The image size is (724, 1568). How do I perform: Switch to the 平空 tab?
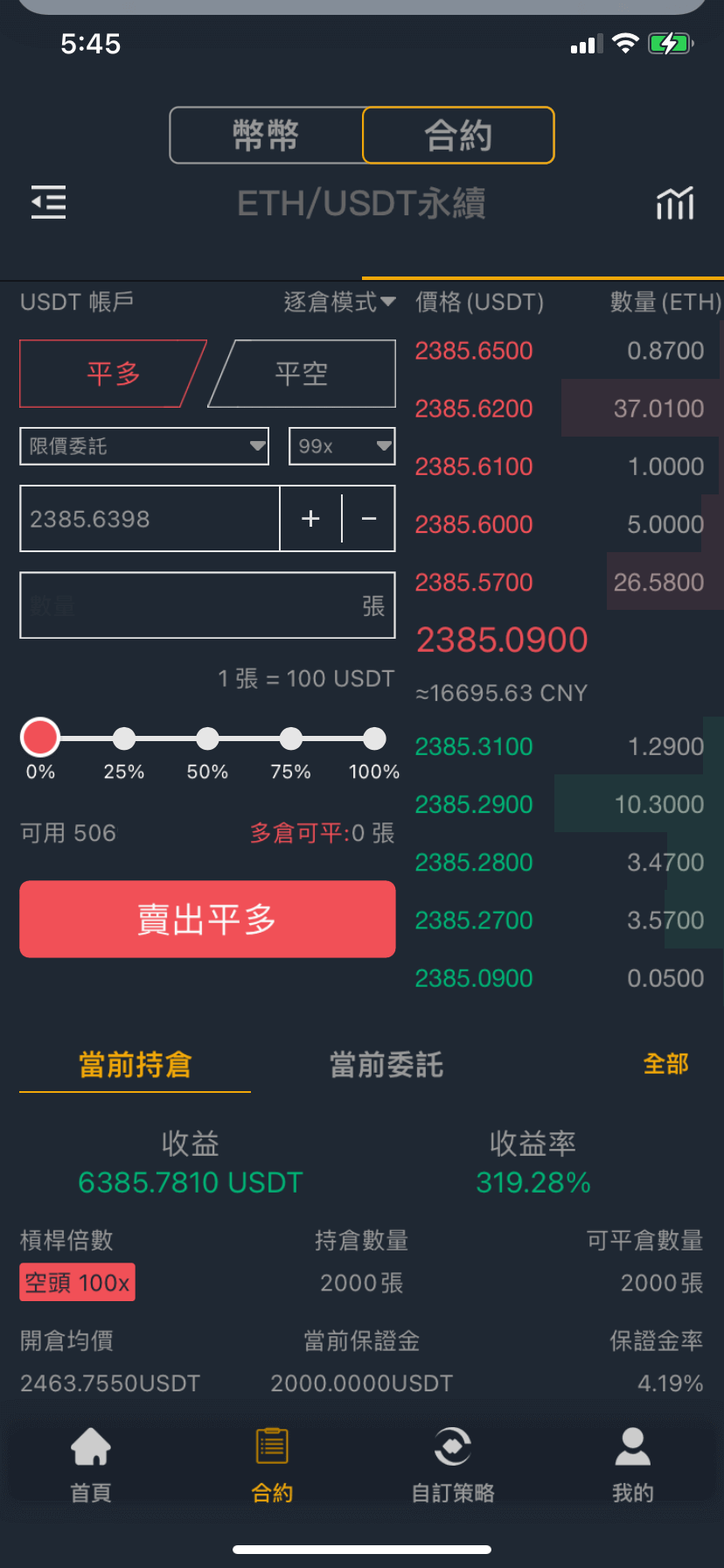[303, 374]
